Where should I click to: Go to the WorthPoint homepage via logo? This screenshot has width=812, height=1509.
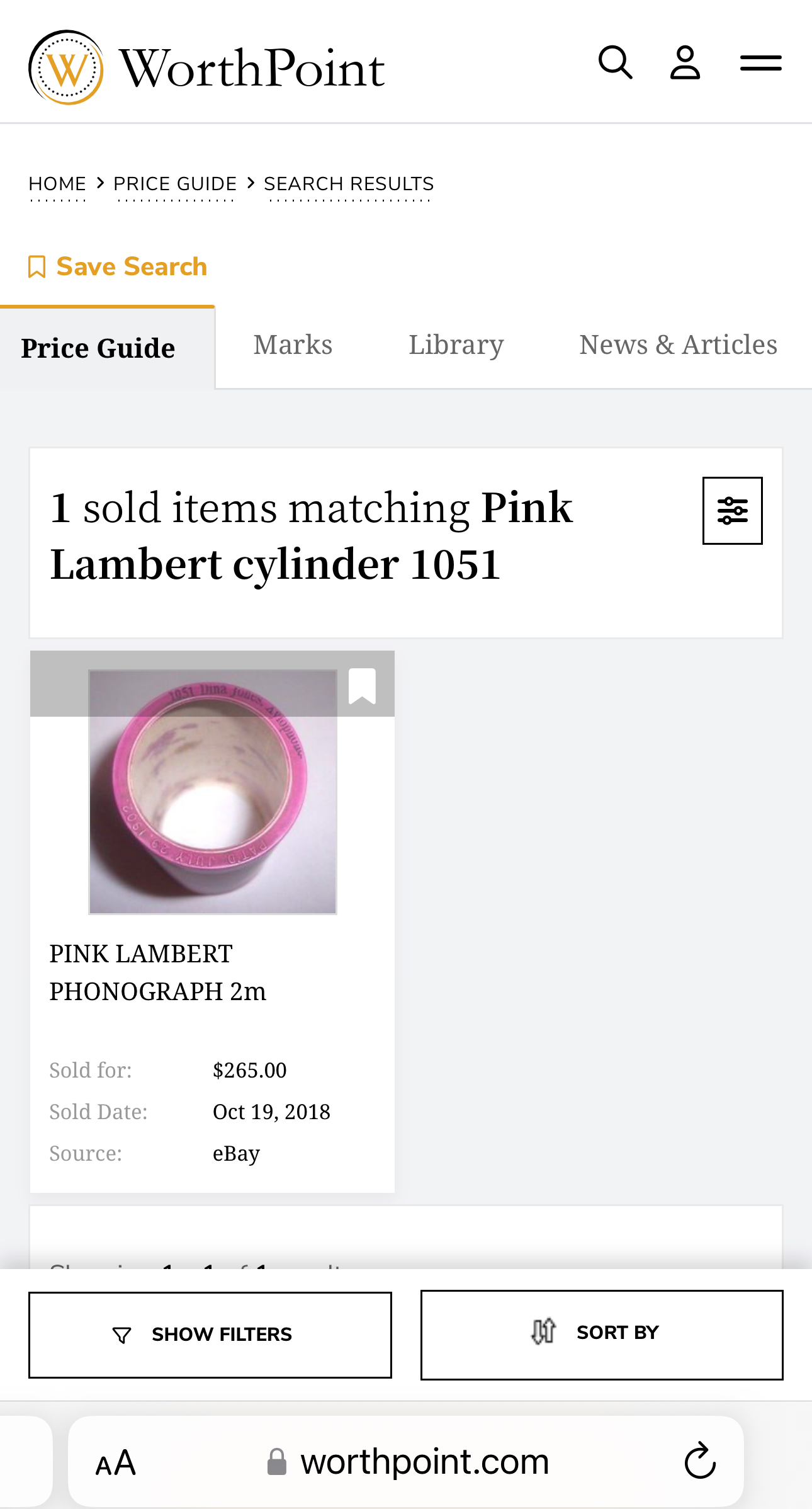[x=206, y=67]
